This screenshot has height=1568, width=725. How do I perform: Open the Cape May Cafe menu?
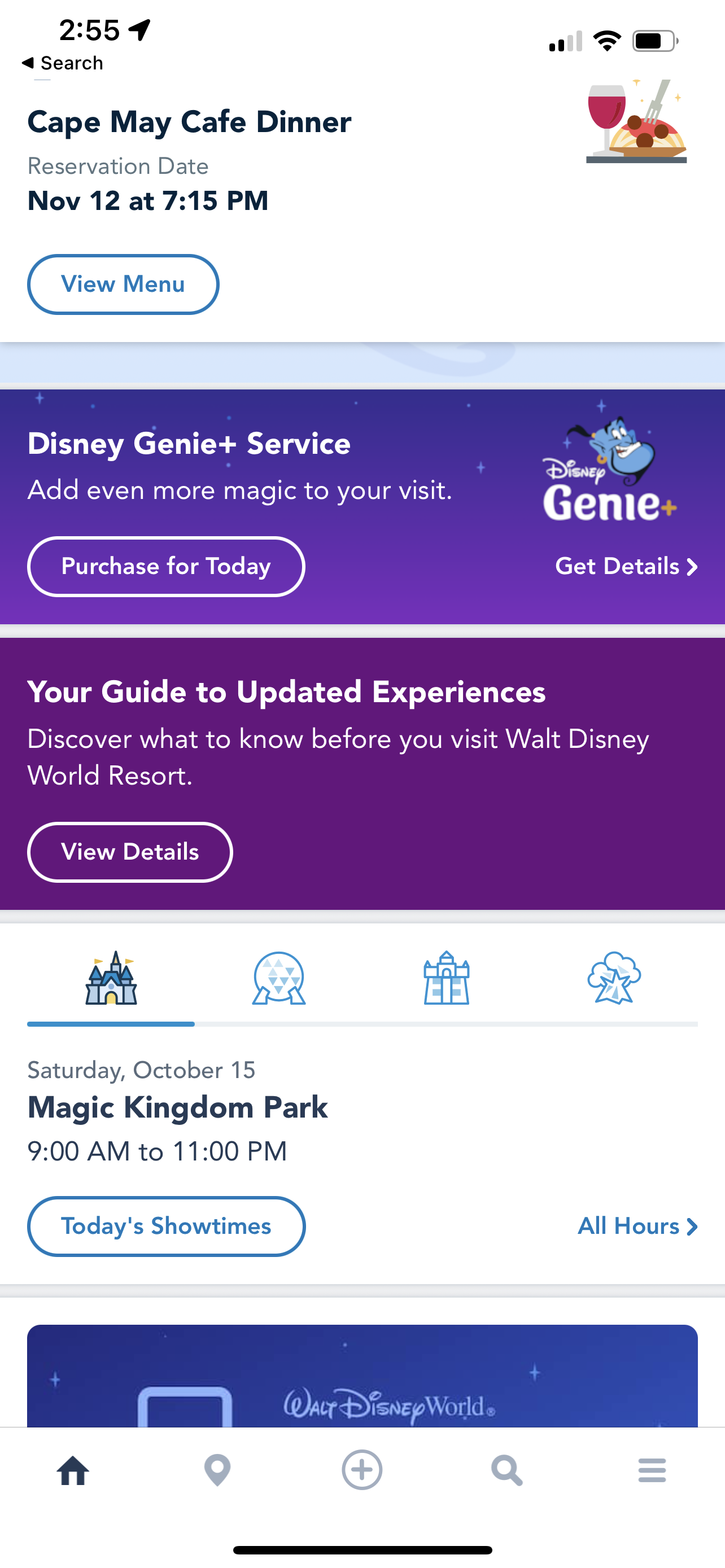click(123, 284)
